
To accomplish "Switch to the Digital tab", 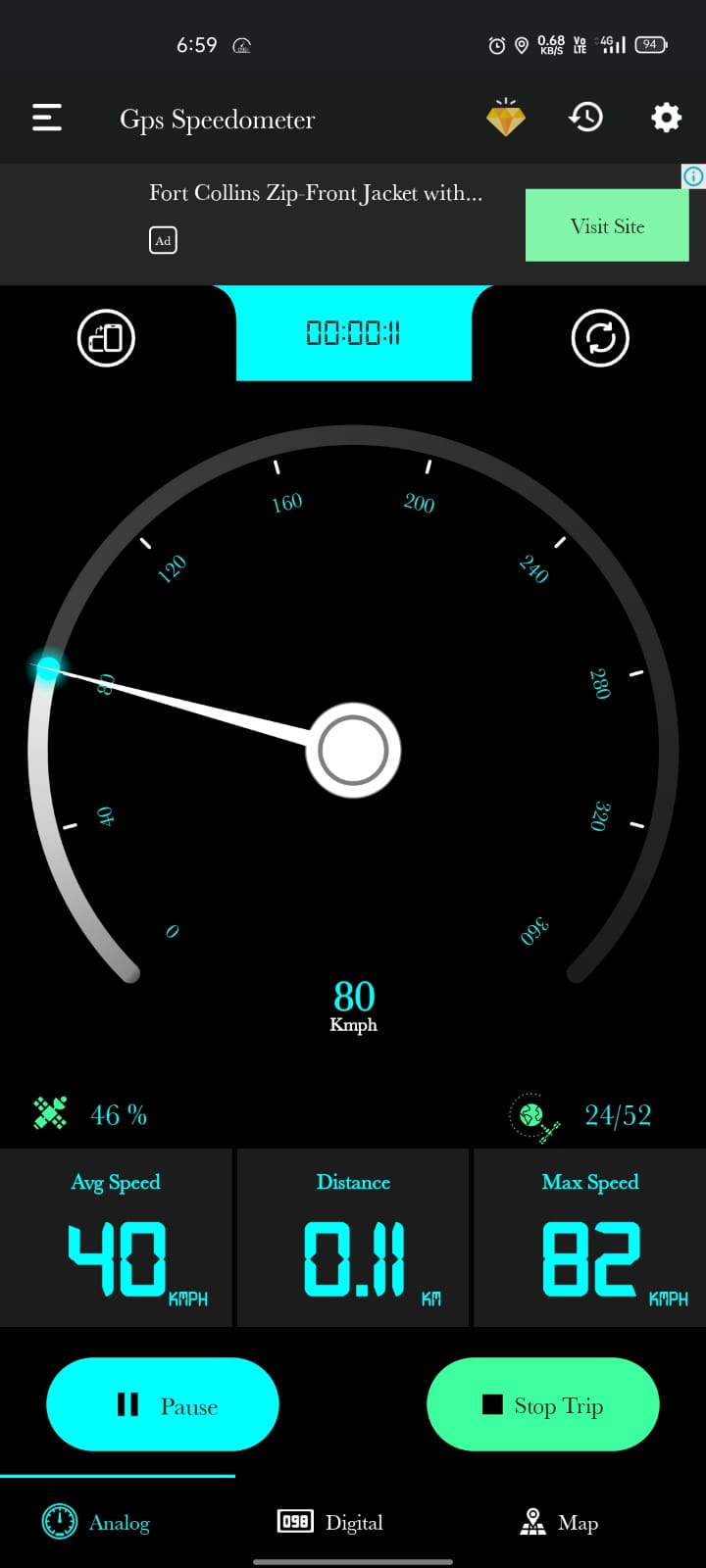I will [331, 1522].
